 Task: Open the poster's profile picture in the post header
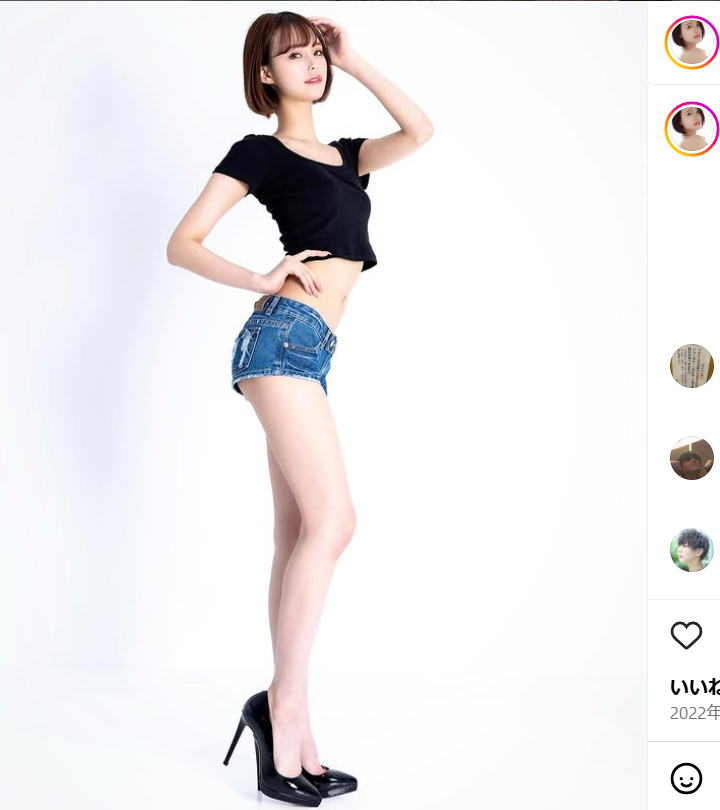[x=692, y=42]
